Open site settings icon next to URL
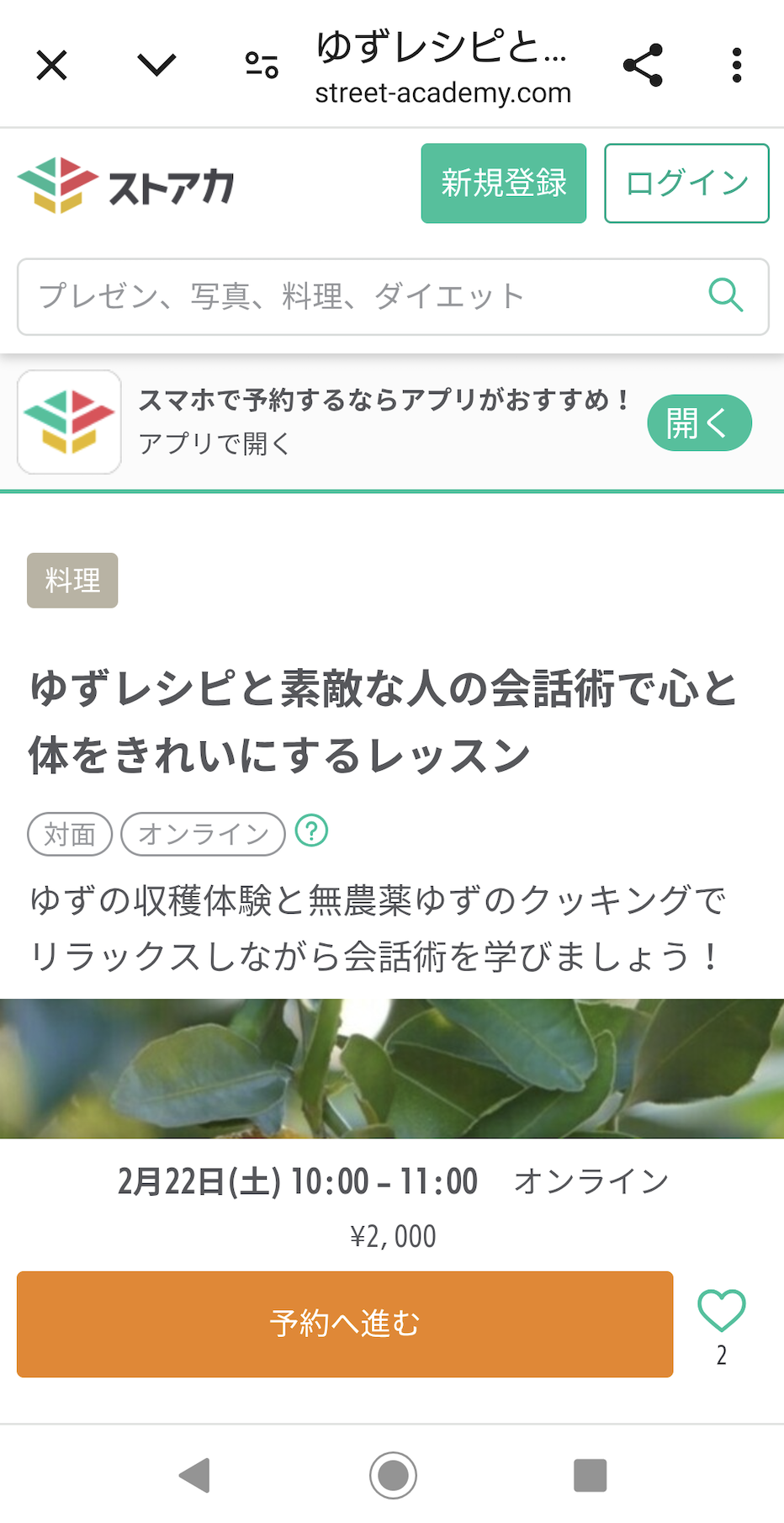 point(262,65)
